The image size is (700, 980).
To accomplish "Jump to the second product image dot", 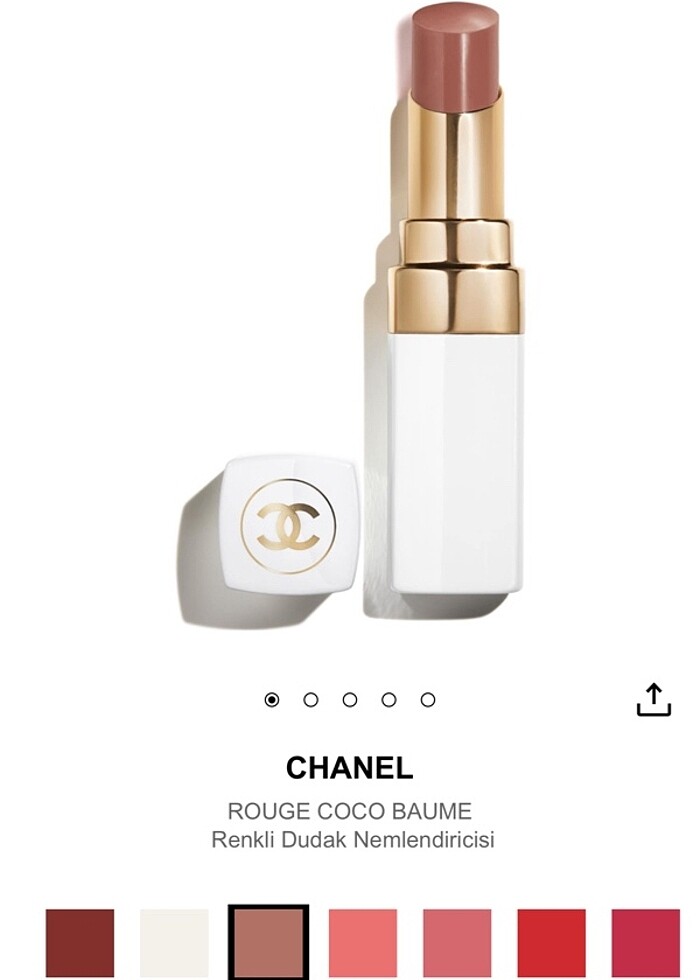I will coord(311,700).
